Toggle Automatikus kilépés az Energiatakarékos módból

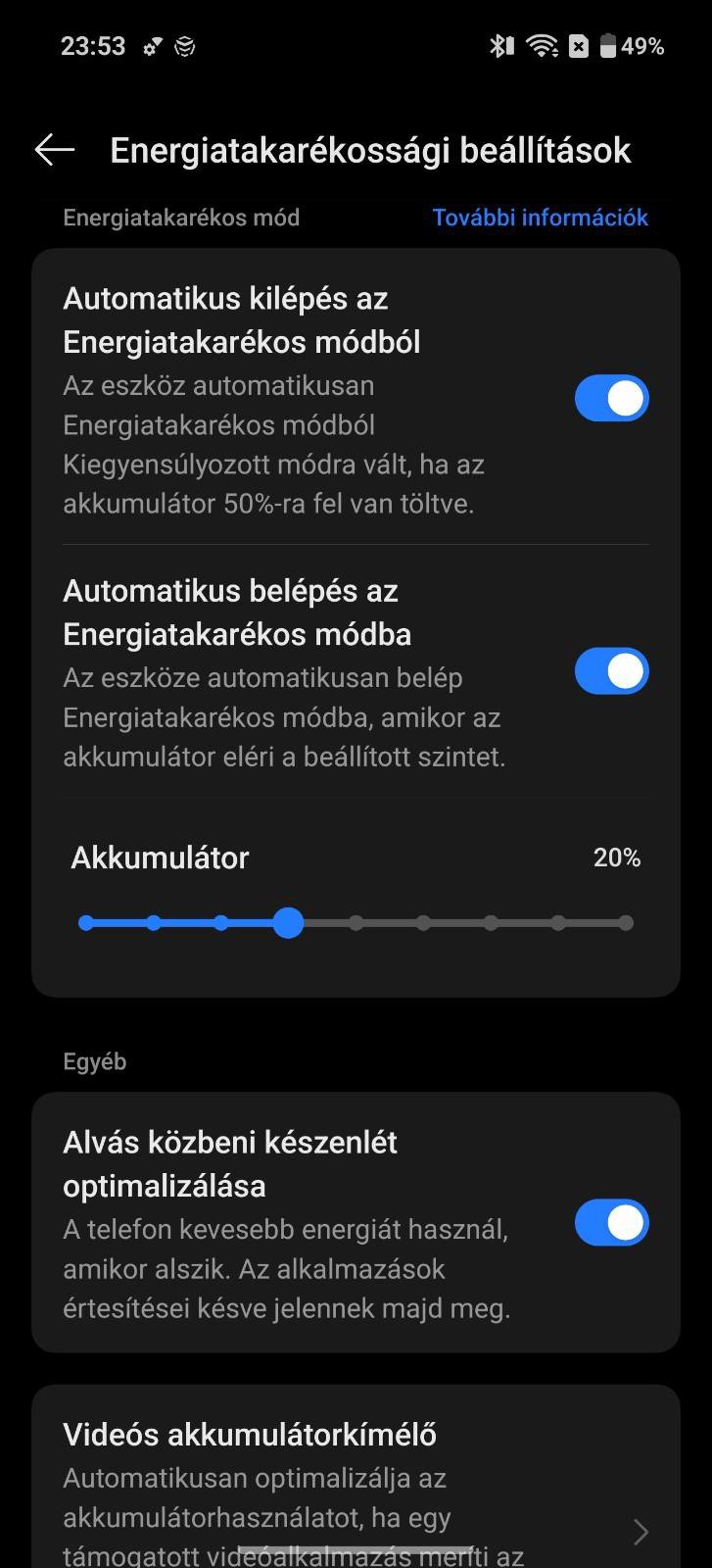(x=611, y=399)
